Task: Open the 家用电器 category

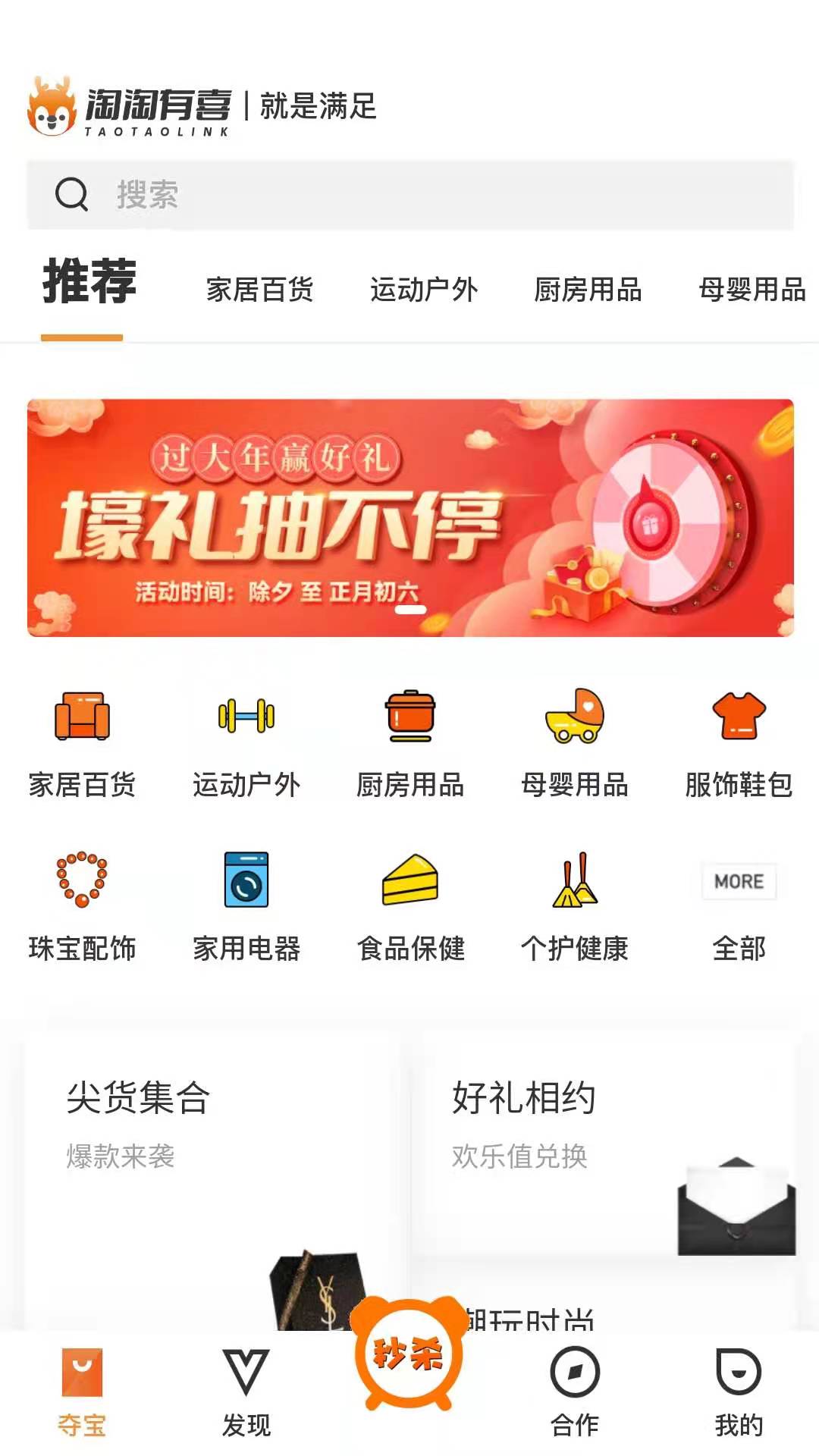Action: coord(246,907)
